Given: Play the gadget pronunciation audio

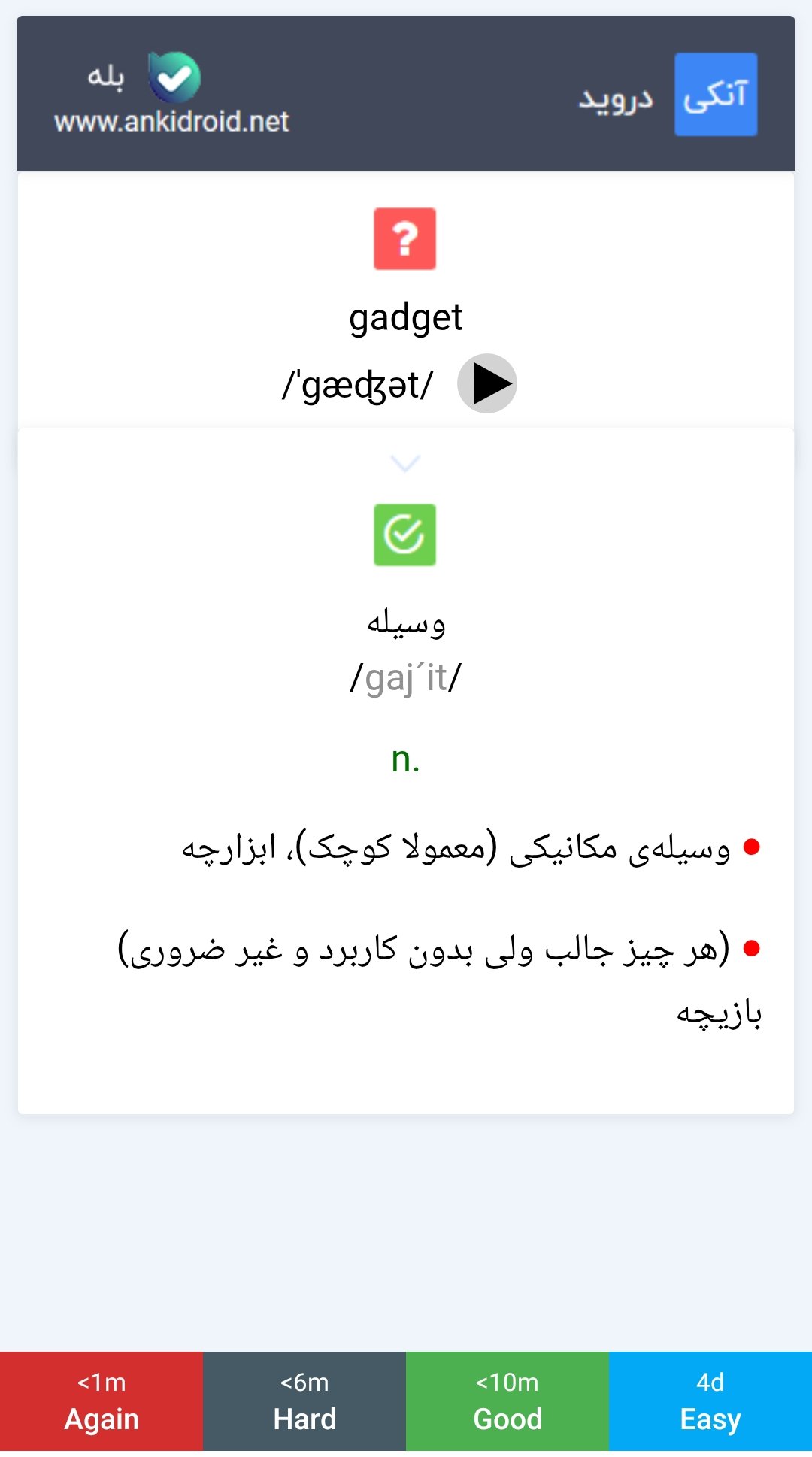Looking at the screenshot, I should click(486, 383).
